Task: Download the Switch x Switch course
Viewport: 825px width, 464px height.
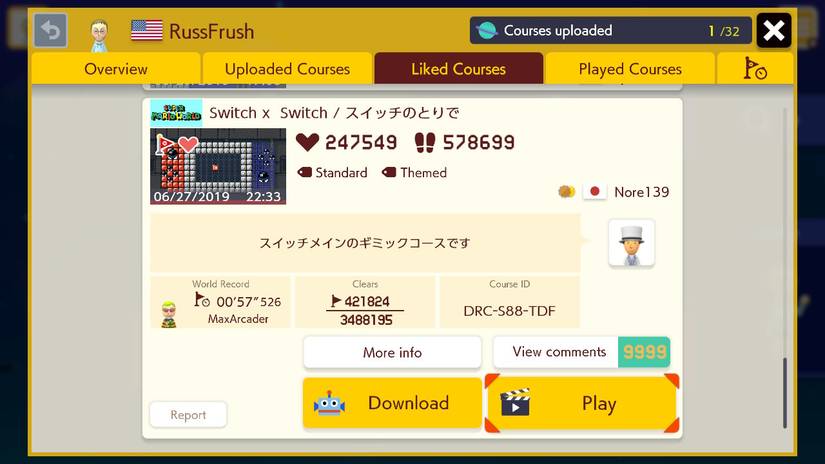Action: coord(392,403)
